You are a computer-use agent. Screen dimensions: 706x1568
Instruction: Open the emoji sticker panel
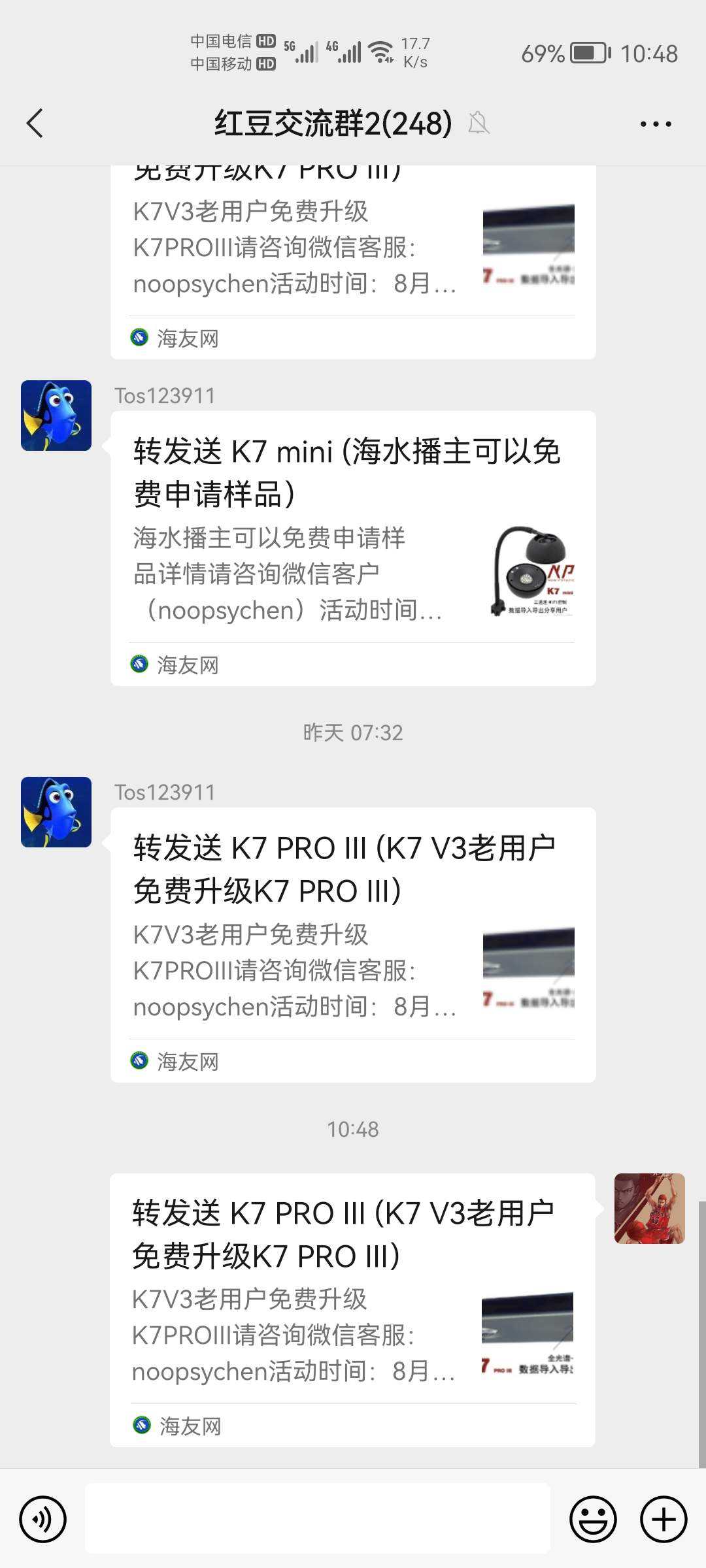coord(593,1519)
